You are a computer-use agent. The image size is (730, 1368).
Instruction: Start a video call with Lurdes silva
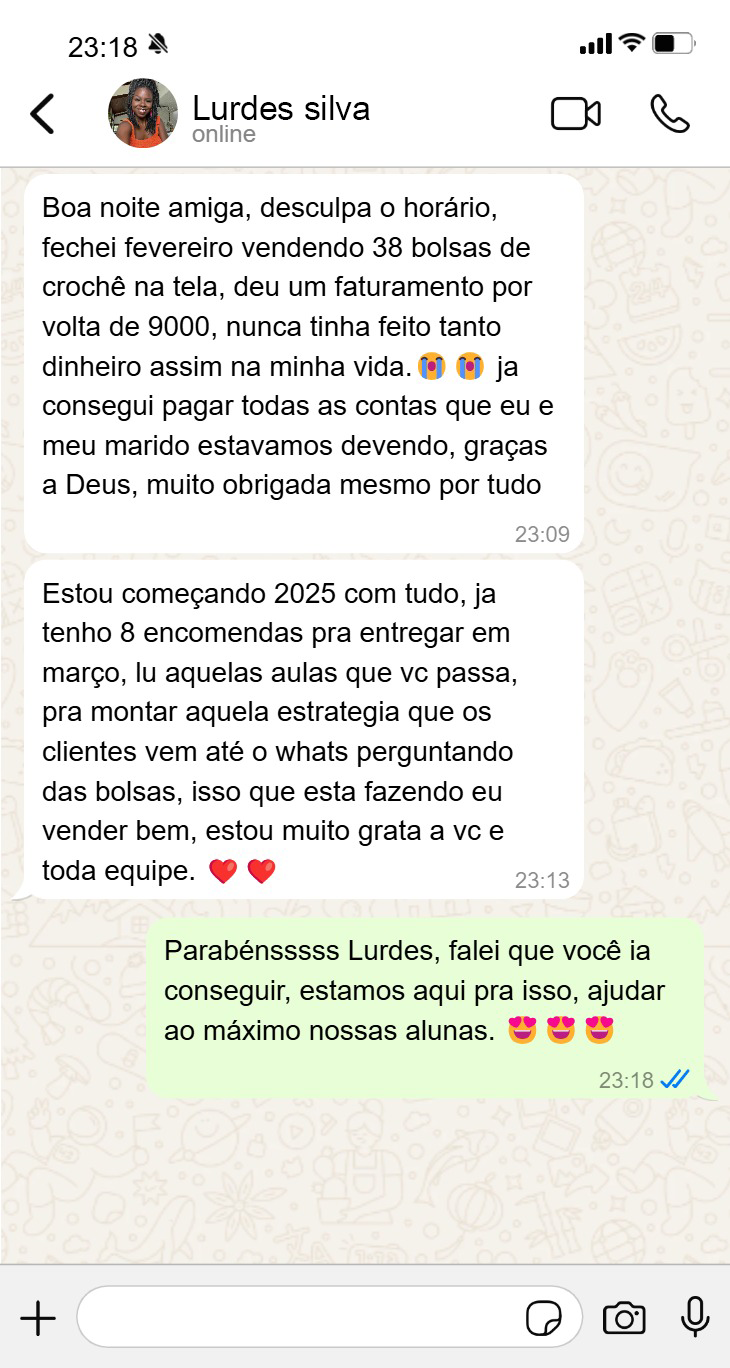click(576, 114)
